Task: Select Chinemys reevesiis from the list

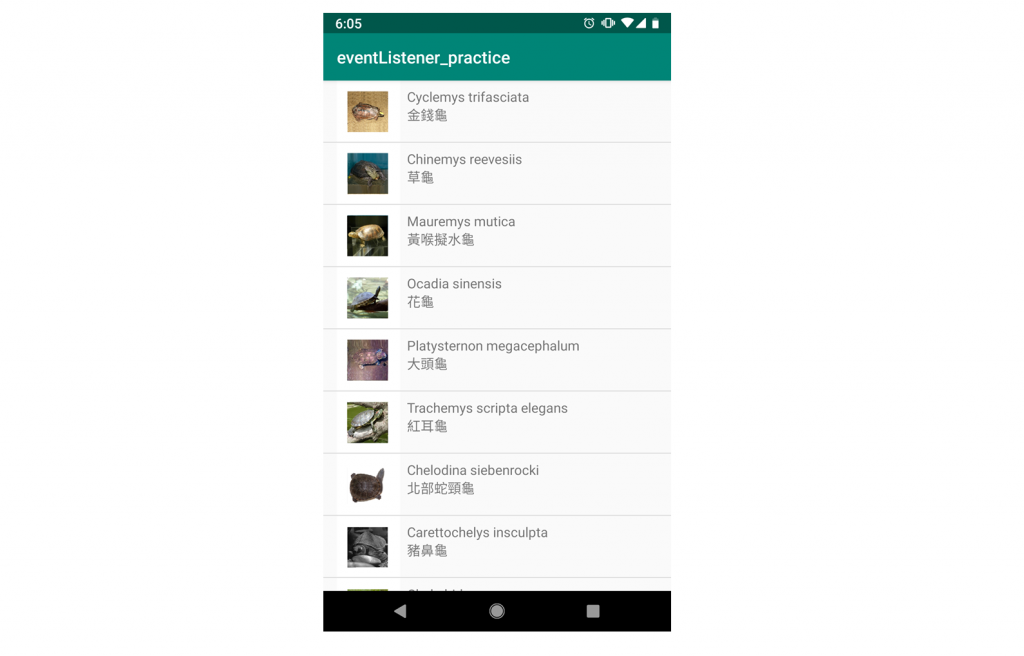Action: 496,173
